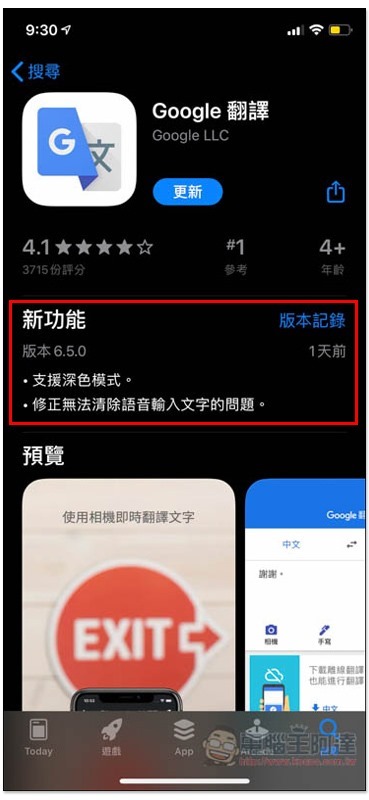This screenshot has width=369, height=800.
Task: Switch to the Today tab
Action: pyautogui.click(x=39, y=736)
